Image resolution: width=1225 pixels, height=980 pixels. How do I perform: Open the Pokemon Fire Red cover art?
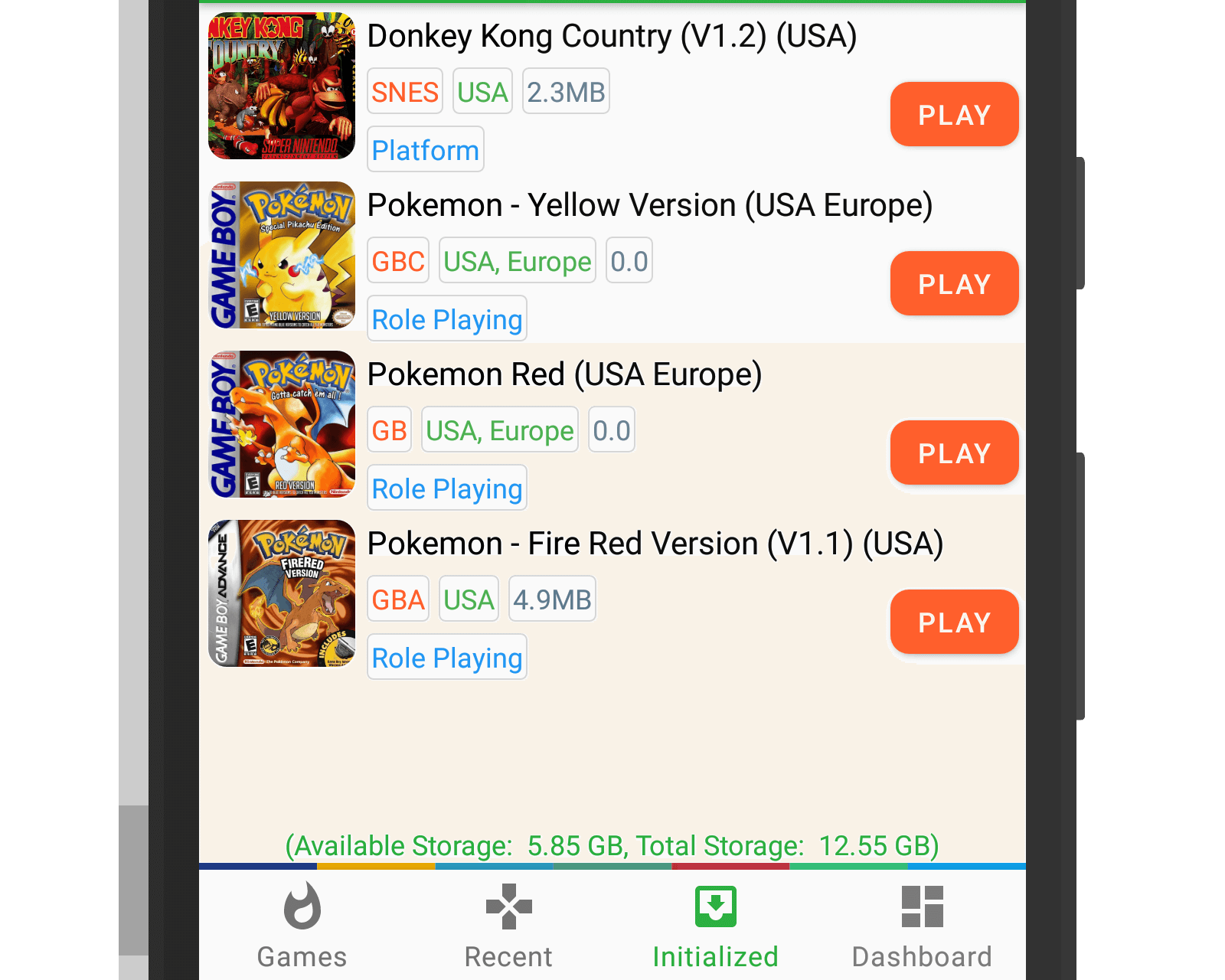click(282, 593)
